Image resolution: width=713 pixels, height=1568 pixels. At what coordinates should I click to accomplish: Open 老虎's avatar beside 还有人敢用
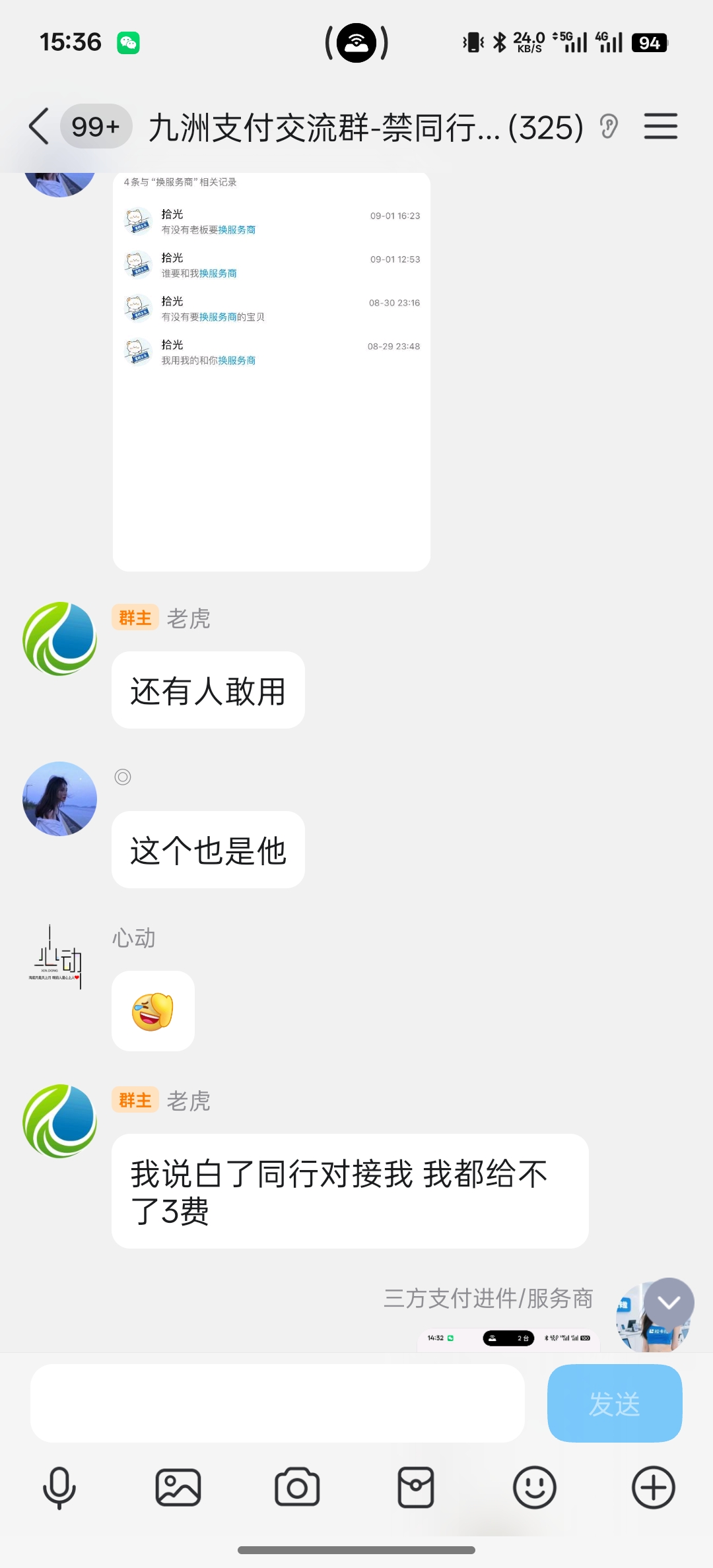click(x=59, y=638)
